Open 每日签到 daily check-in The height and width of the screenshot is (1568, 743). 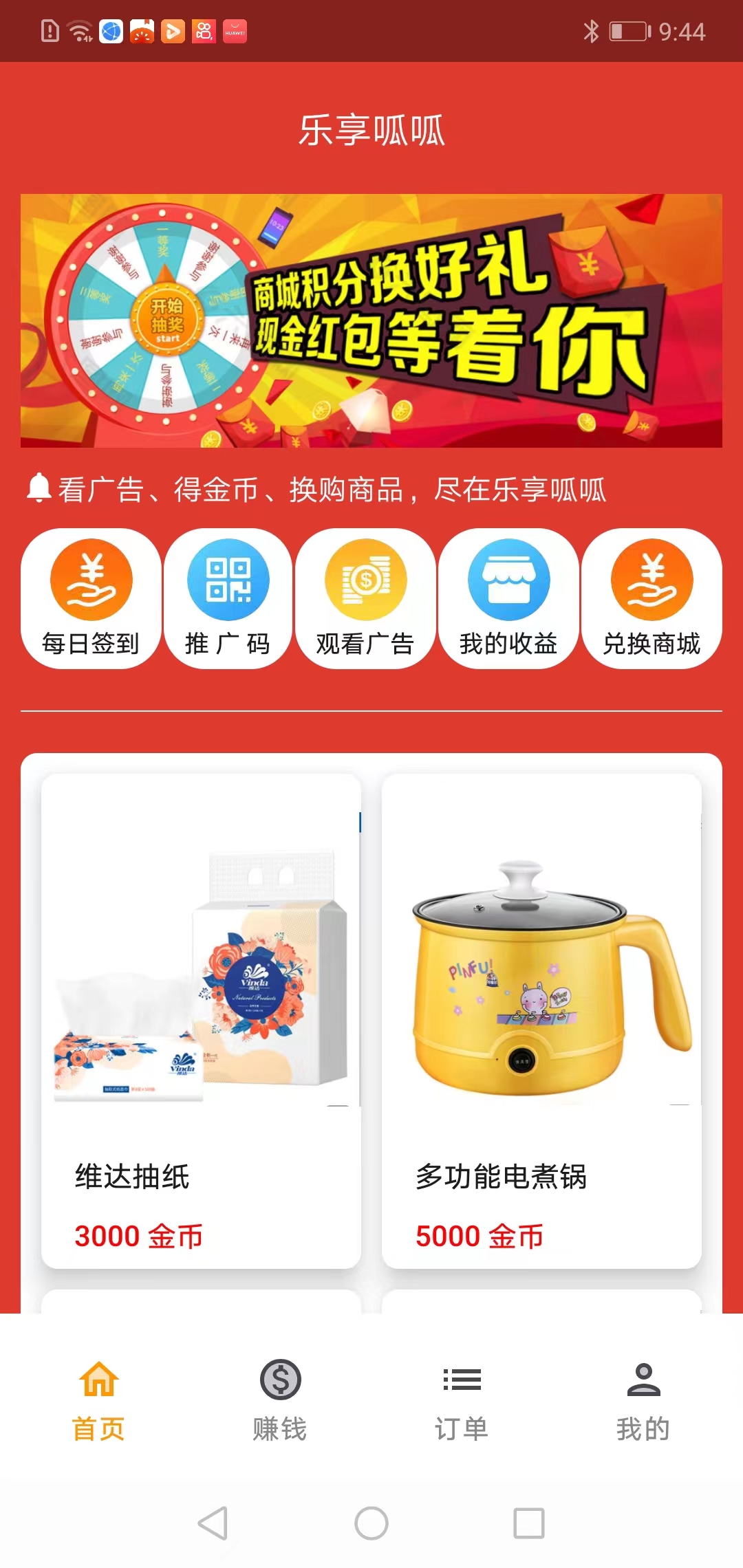(x=91, y=598)
